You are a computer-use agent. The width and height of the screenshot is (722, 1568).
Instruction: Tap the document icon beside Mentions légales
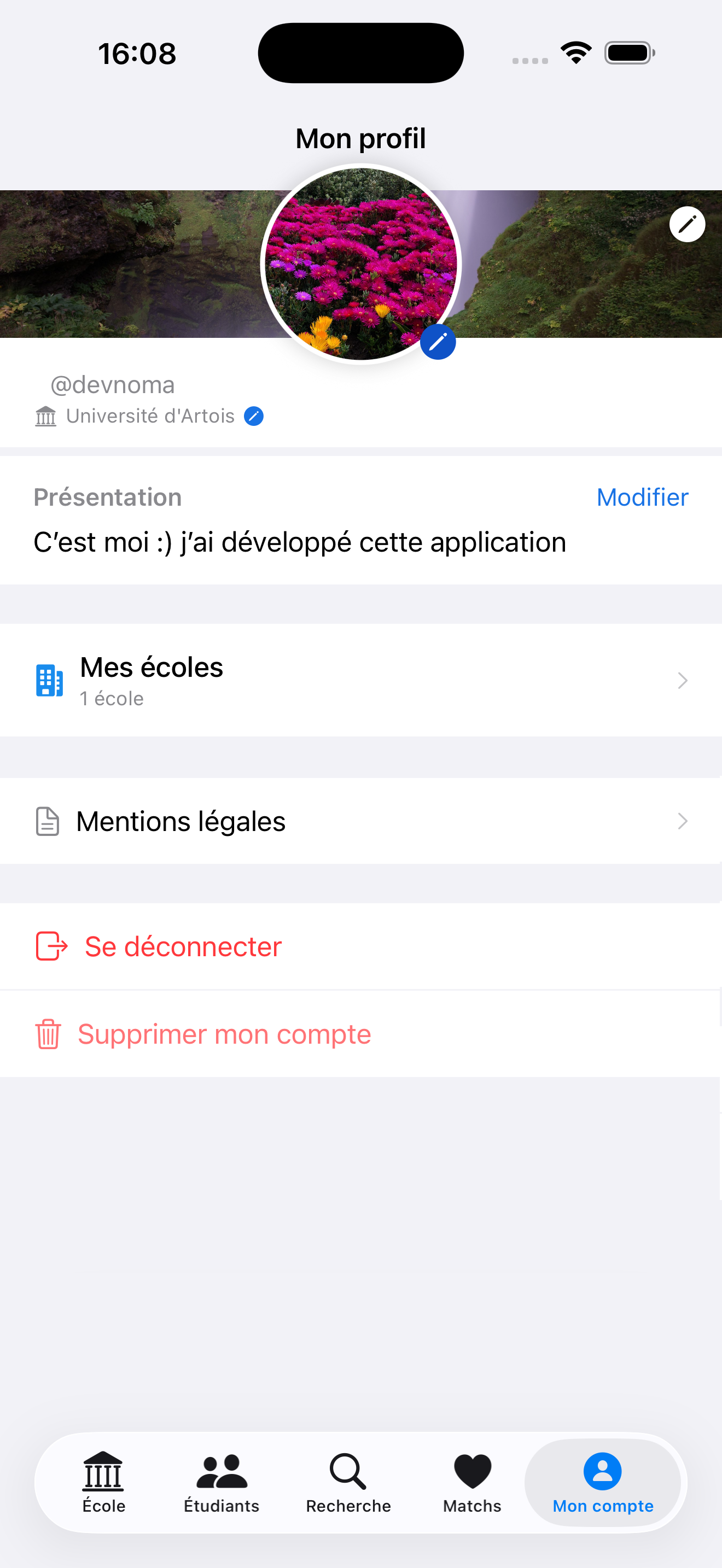click(x=46, y=821)
